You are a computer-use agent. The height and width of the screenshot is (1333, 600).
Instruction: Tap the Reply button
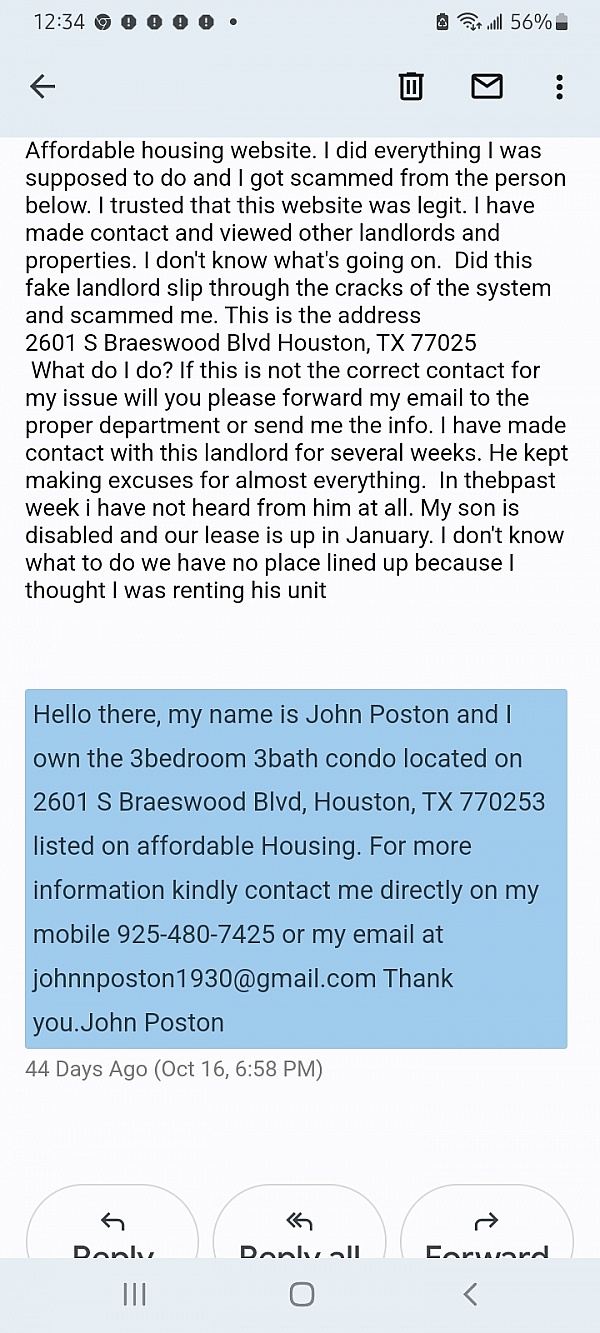tap(113, 1228)
